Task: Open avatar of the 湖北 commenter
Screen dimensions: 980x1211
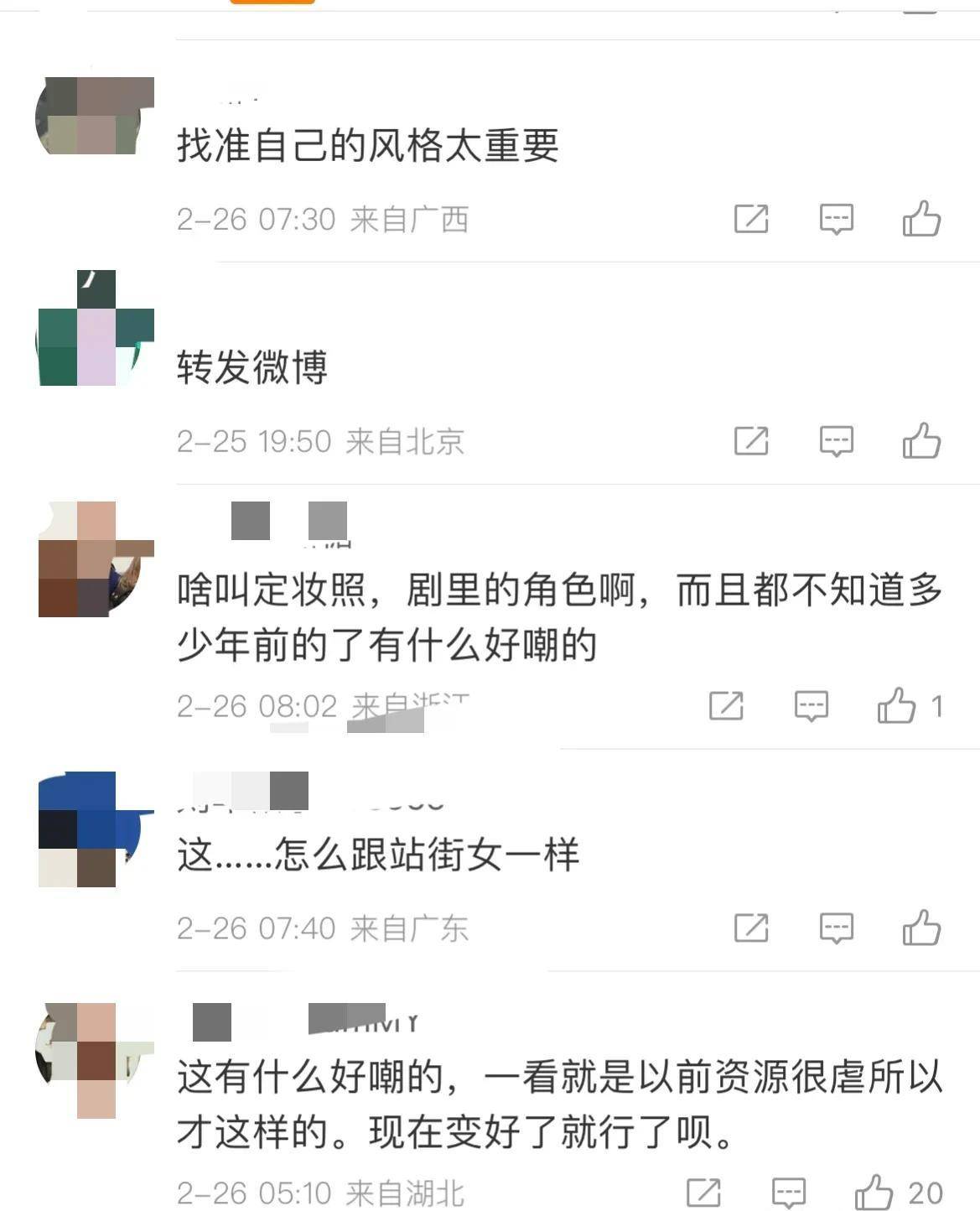Action: 96,1060
